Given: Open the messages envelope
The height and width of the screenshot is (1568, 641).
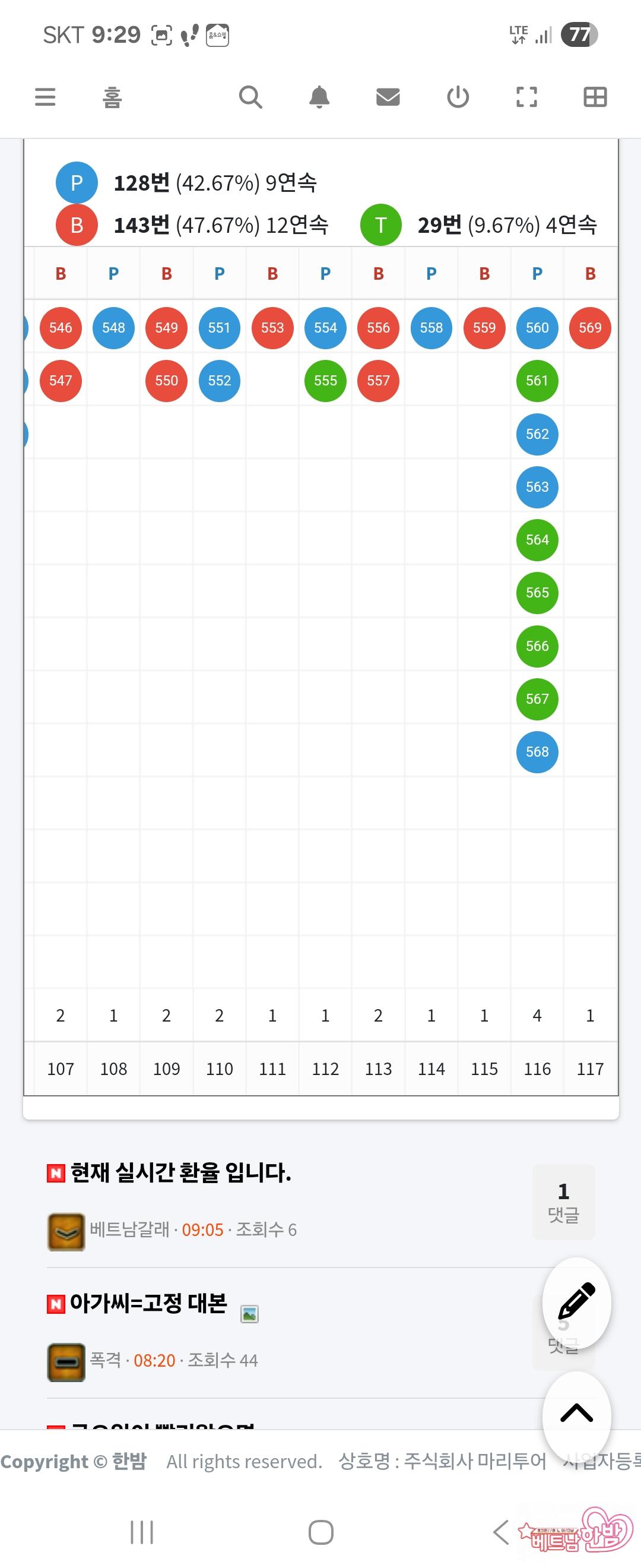Looking at the screenshot, I should [x=388, y=97].
